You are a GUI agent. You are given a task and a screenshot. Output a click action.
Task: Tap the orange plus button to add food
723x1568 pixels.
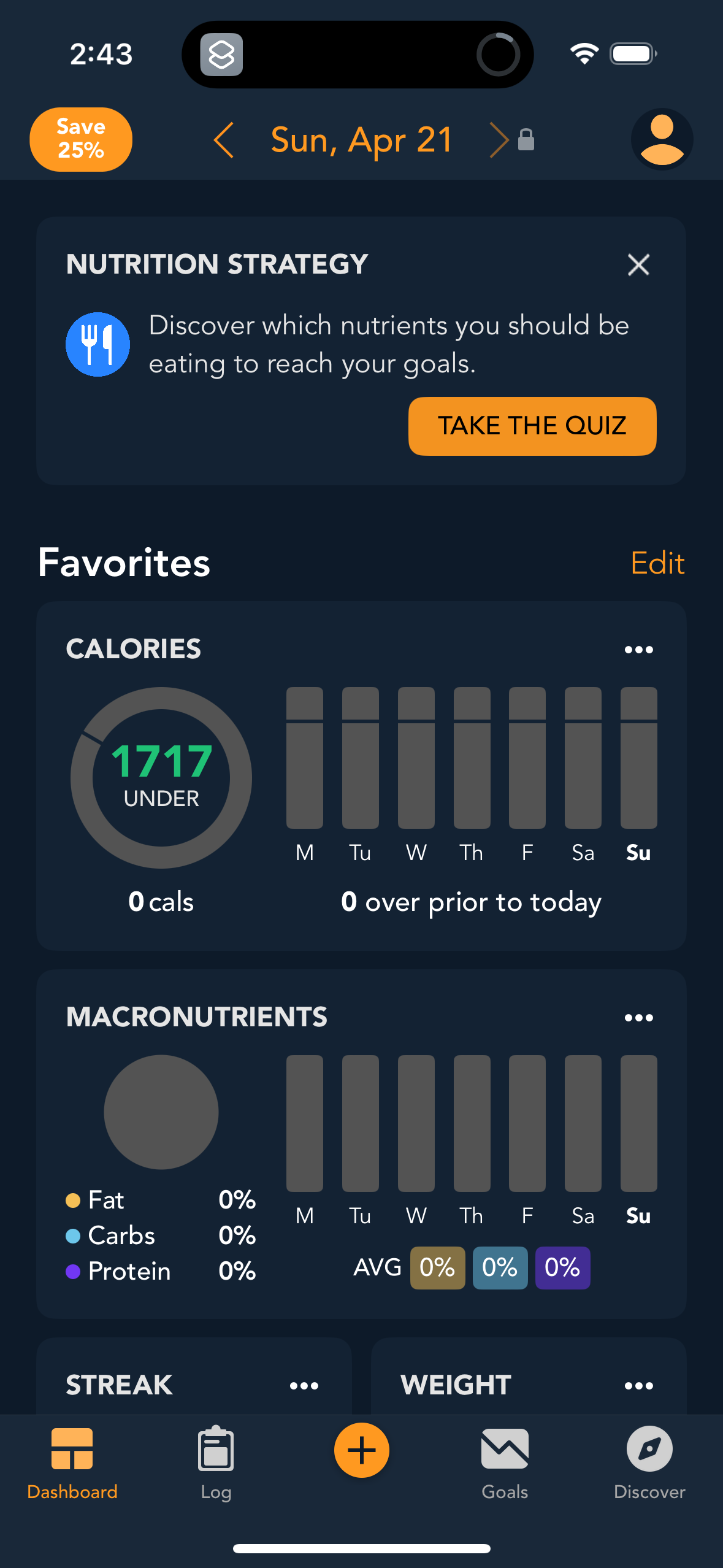point(361,1450)
